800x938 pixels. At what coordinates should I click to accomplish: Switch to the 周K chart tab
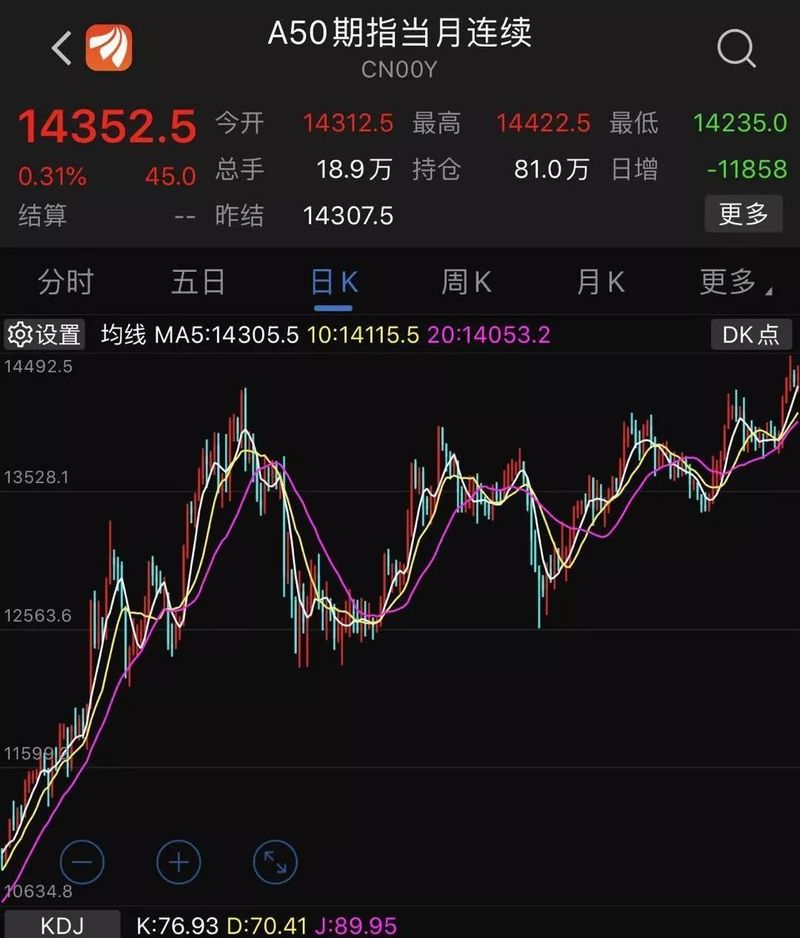pyautogui.click(x=466, y=283)
